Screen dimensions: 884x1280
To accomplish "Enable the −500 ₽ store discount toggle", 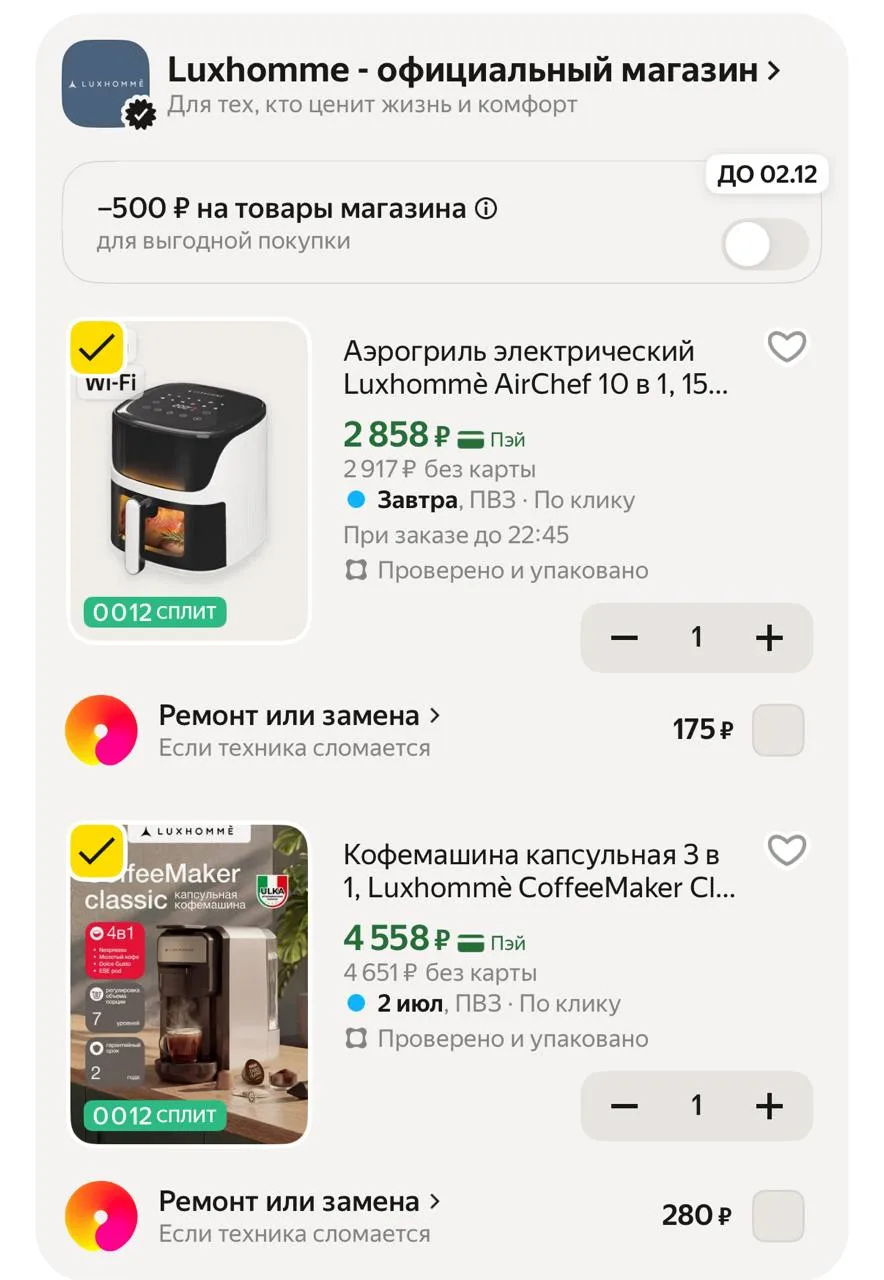I will [x=765, y=244].
